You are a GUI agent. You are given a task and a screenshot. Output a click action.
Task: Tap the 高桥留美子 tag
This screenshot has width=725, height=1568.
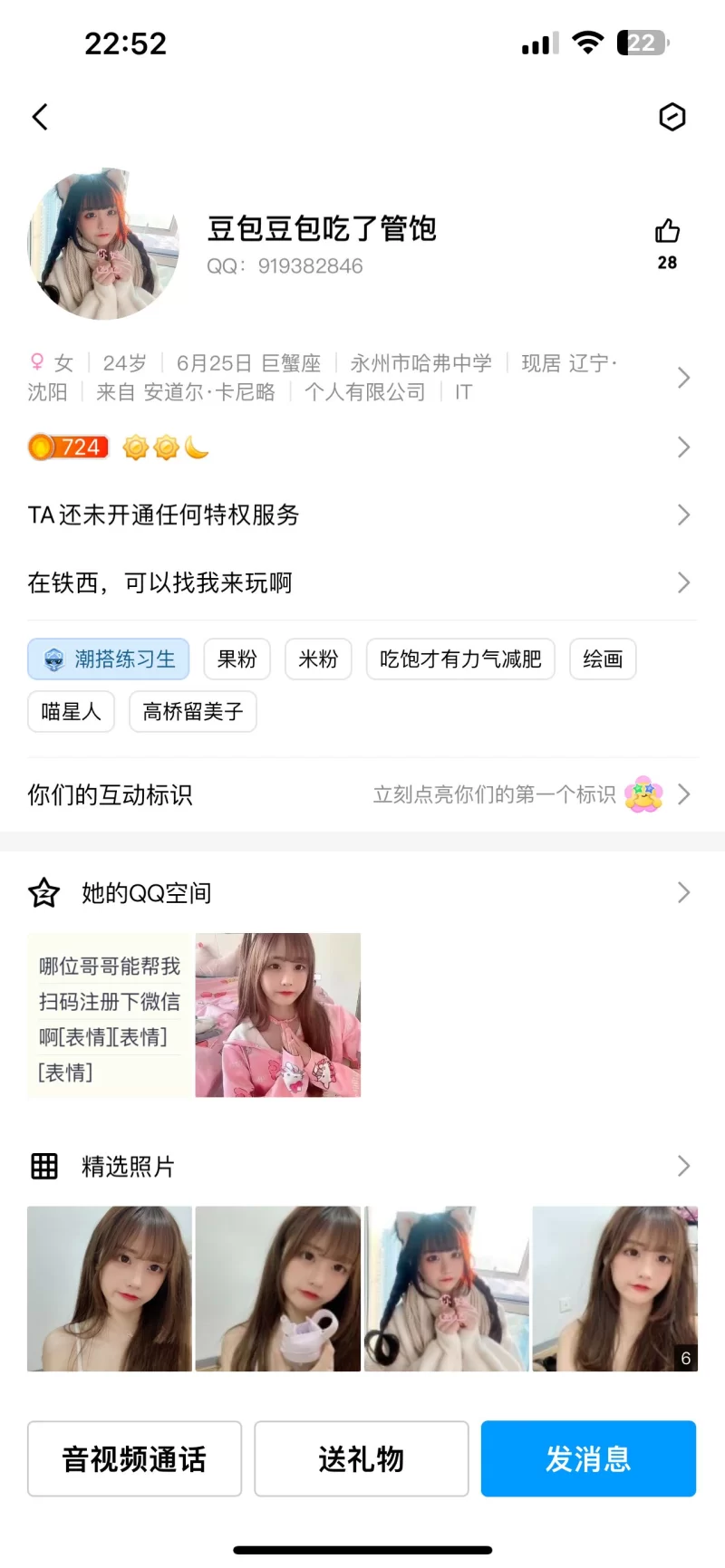point(193,712)
